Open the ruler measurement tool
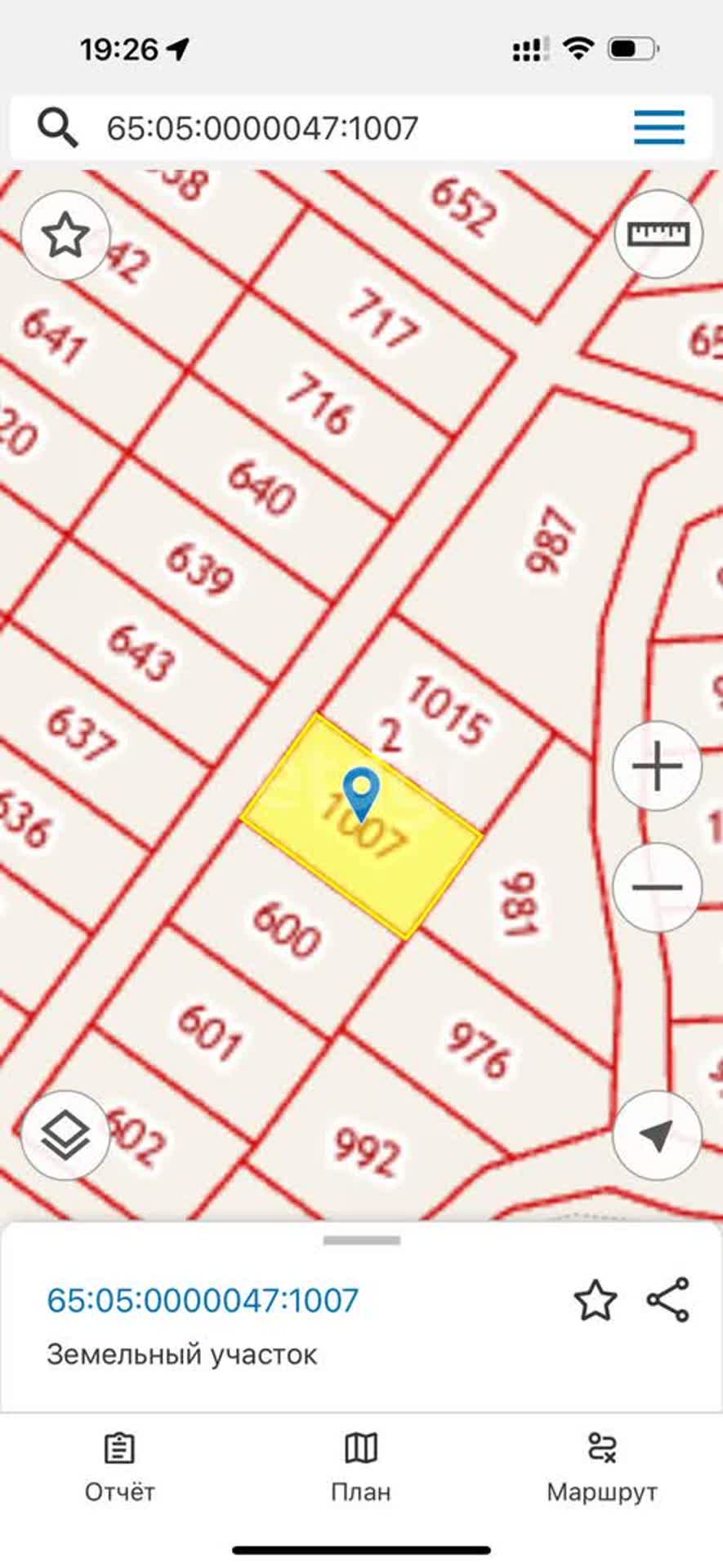This screenshot has width=723, height=1568. 658,234
